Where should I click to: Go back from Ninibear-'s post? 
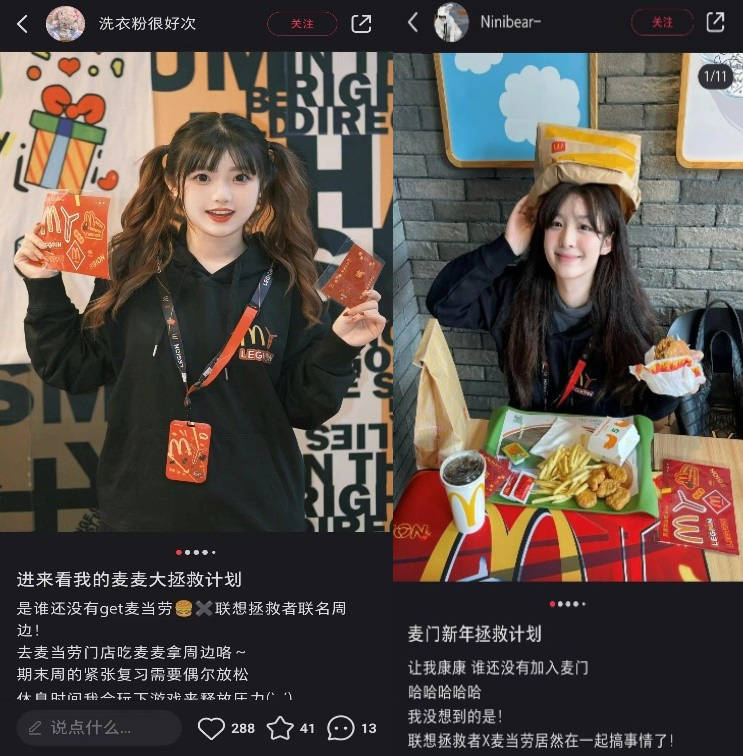[413, 22]
